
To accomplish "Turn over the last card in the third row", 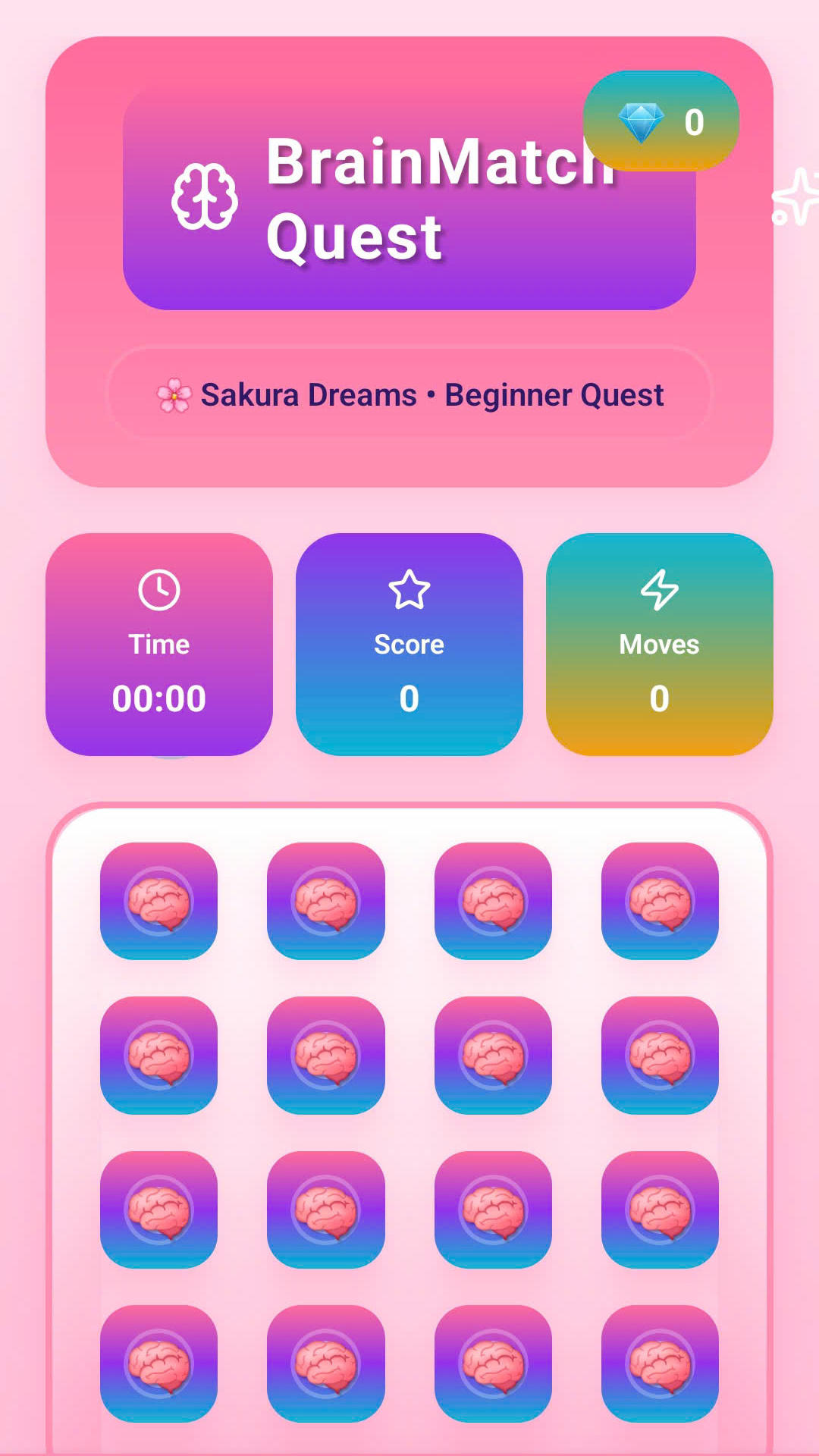I will click(x=660, y=1210).
